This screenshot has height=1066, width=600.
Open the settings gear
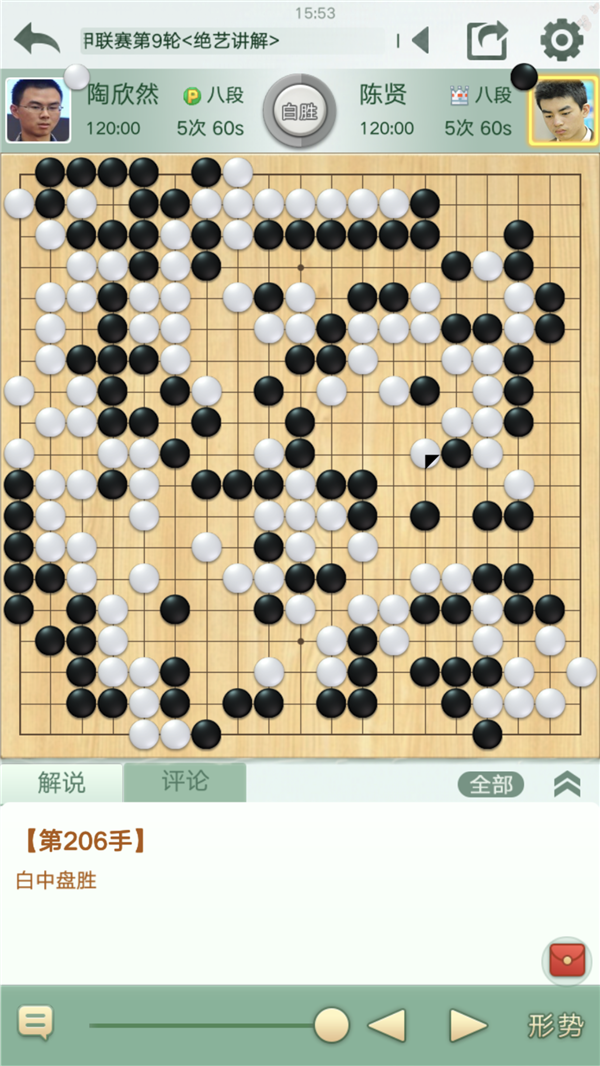561,40
